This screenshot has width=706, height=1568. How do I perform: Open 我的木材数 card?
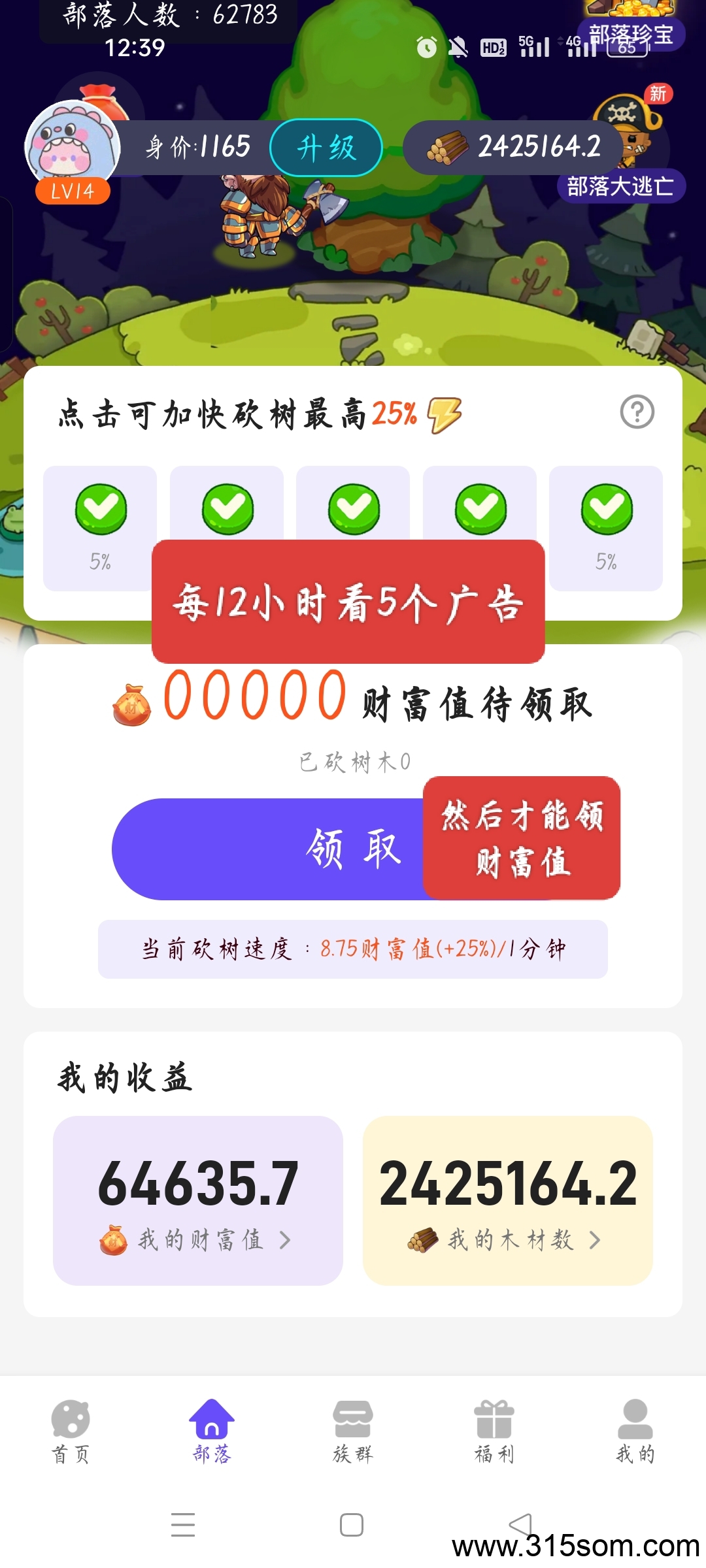click(x=508, y=1201)
